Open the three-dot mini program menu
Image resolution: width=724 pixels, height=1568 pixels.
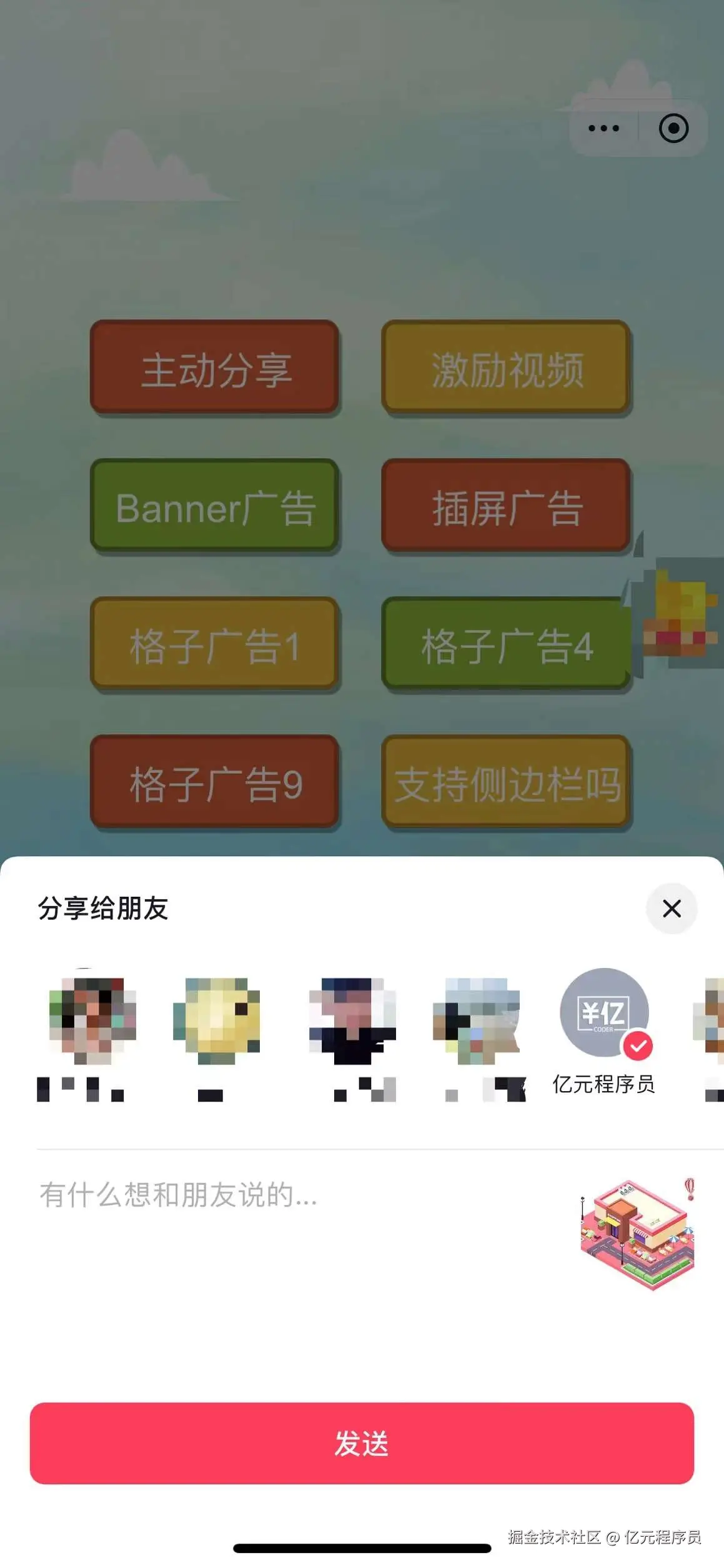[x=603, y=128]
